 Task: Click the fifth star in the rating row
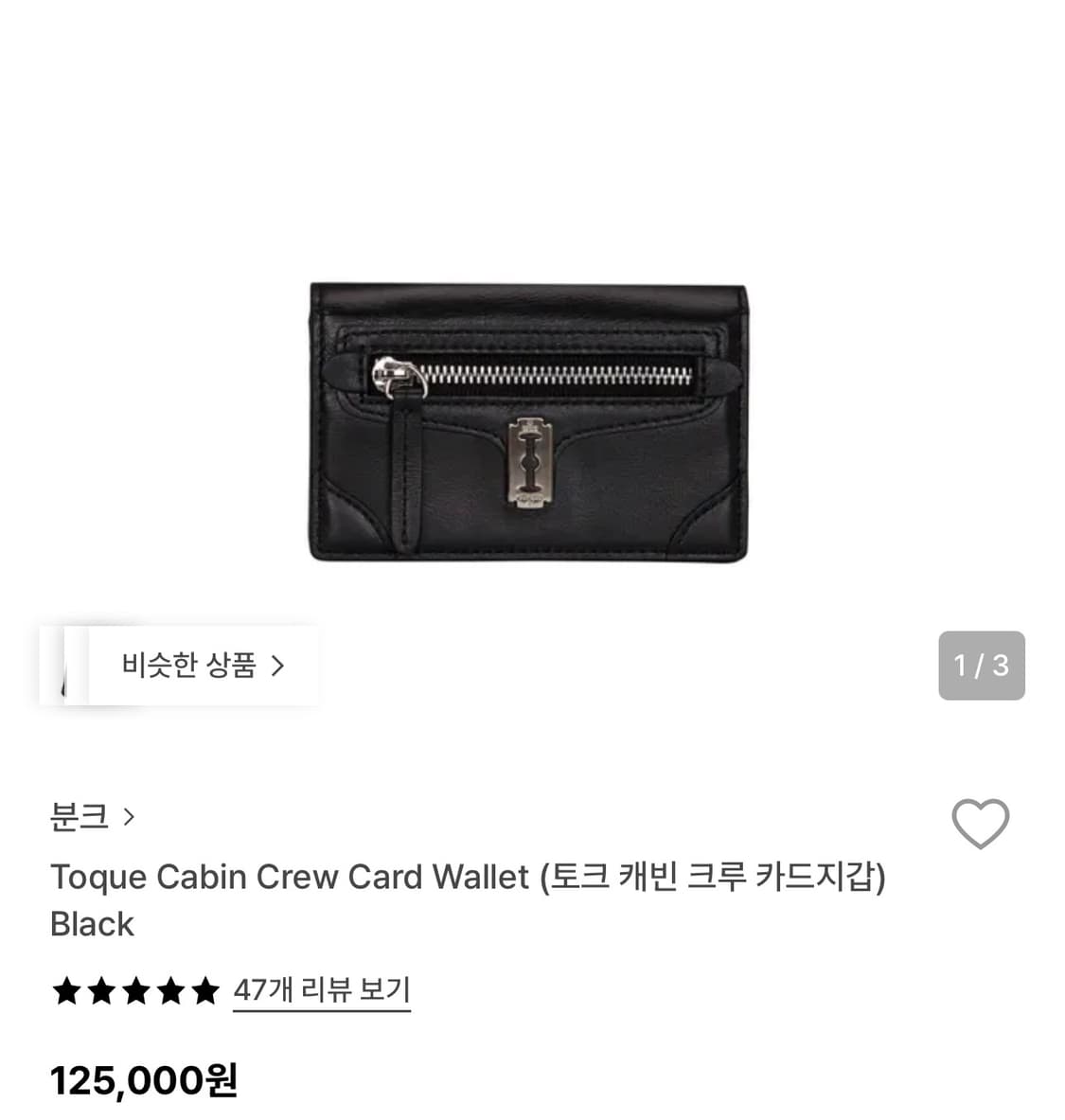204,990
